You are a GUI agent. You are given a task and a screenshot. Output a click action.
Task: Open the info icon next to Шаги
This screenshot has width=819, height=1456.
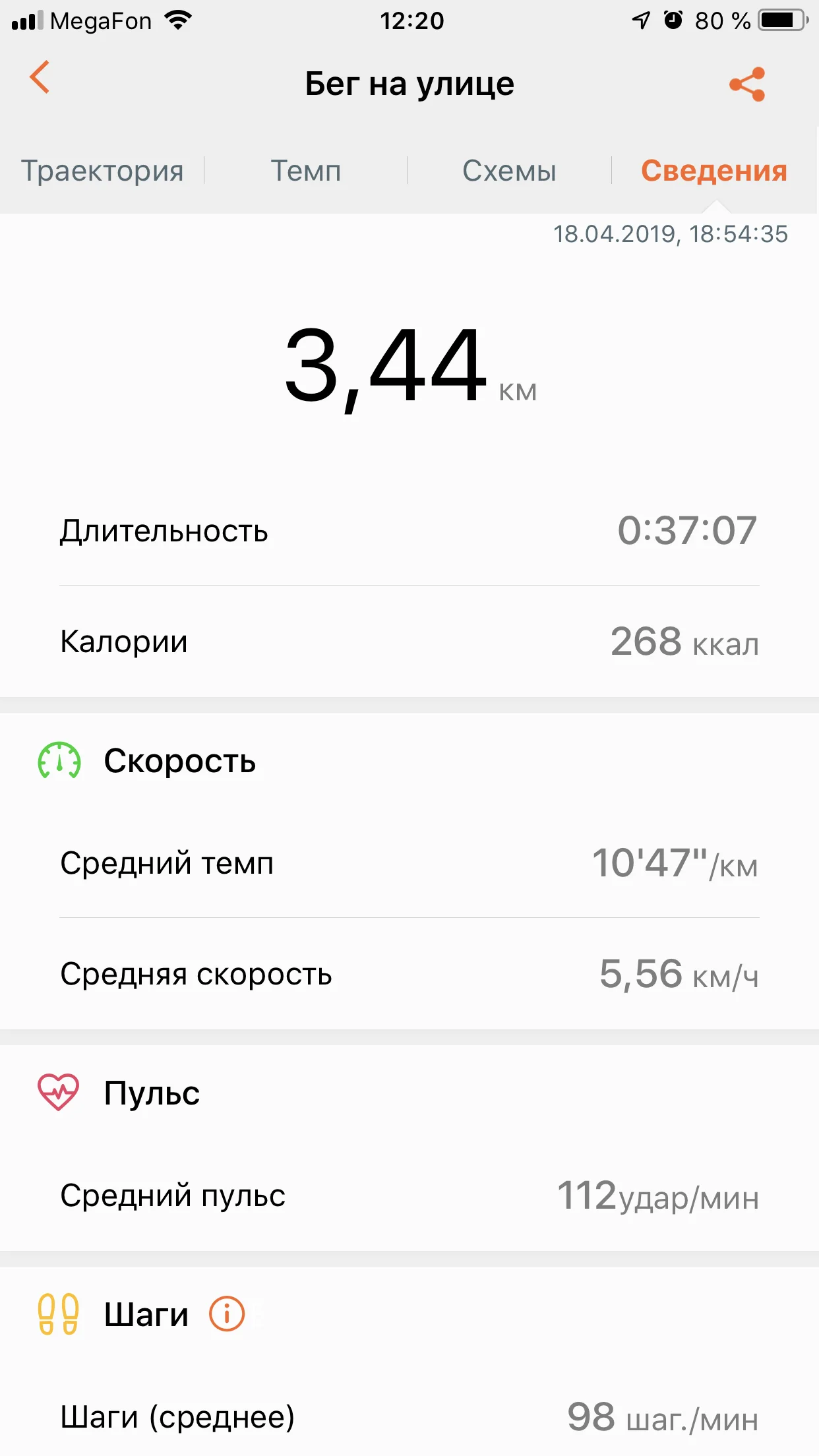[x=227, y=1314]
